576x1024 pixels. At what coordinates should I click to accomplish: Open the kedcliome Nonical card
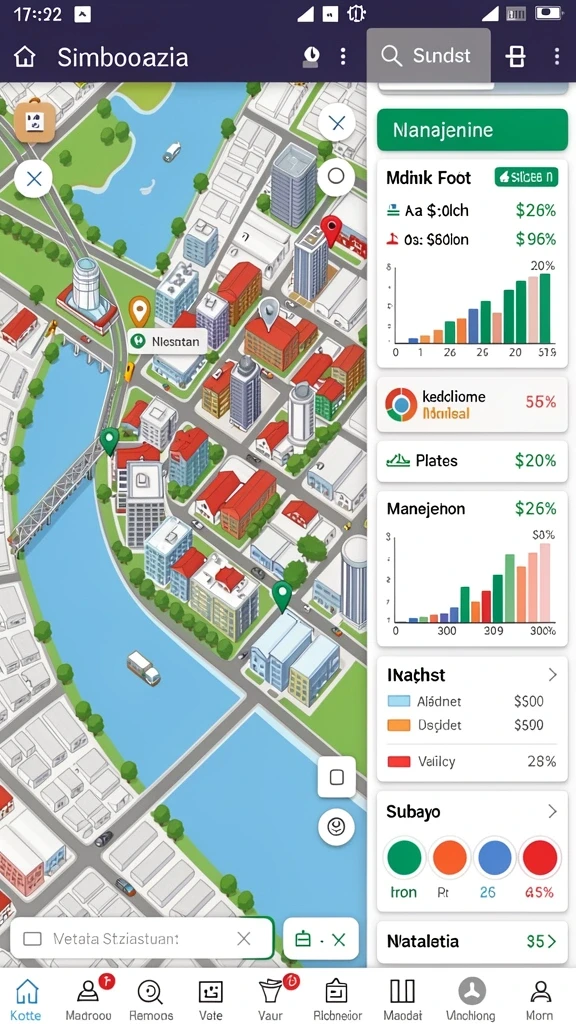(472, 405)
